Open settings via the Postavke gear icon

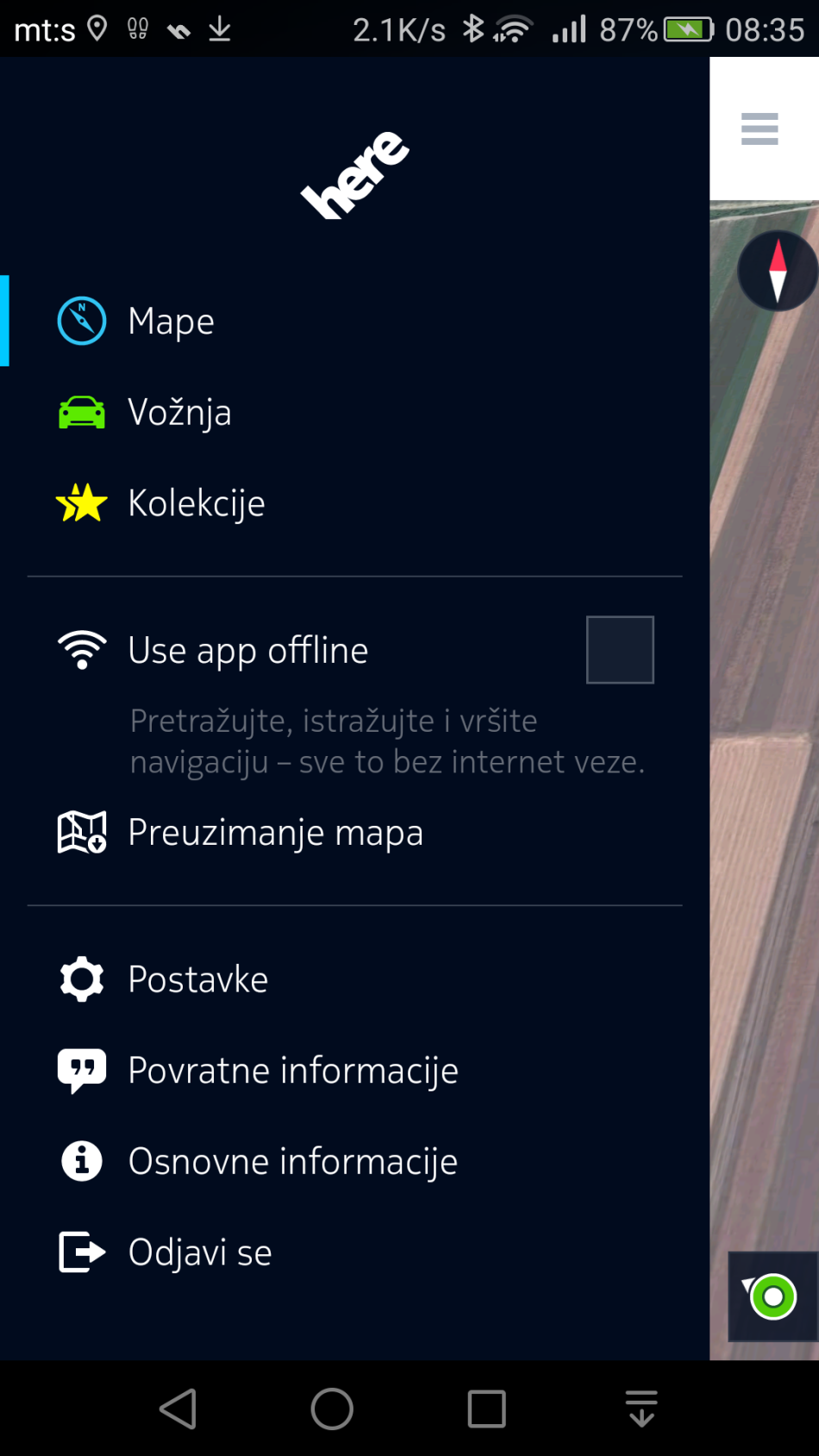81,978
